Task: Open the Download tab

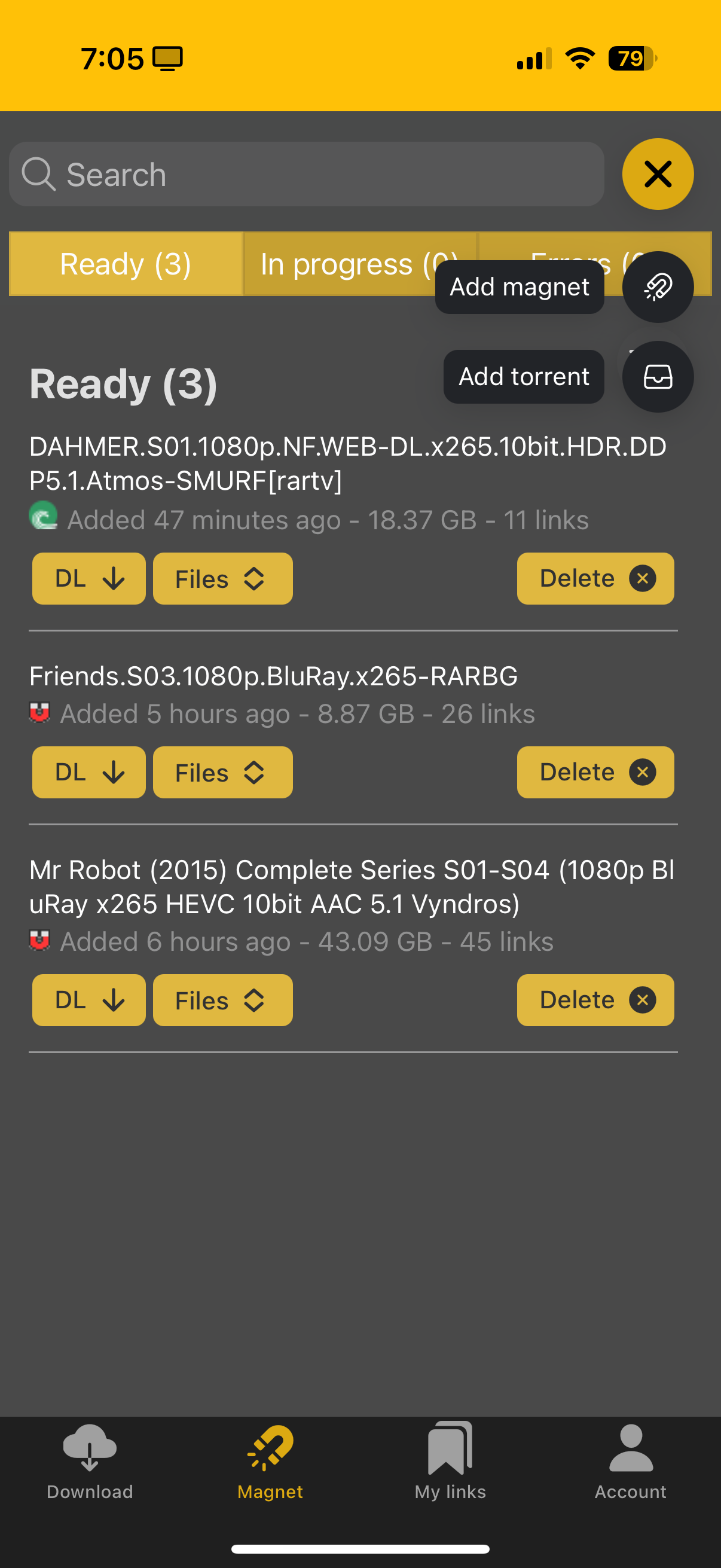Action: coord(90,1461)
